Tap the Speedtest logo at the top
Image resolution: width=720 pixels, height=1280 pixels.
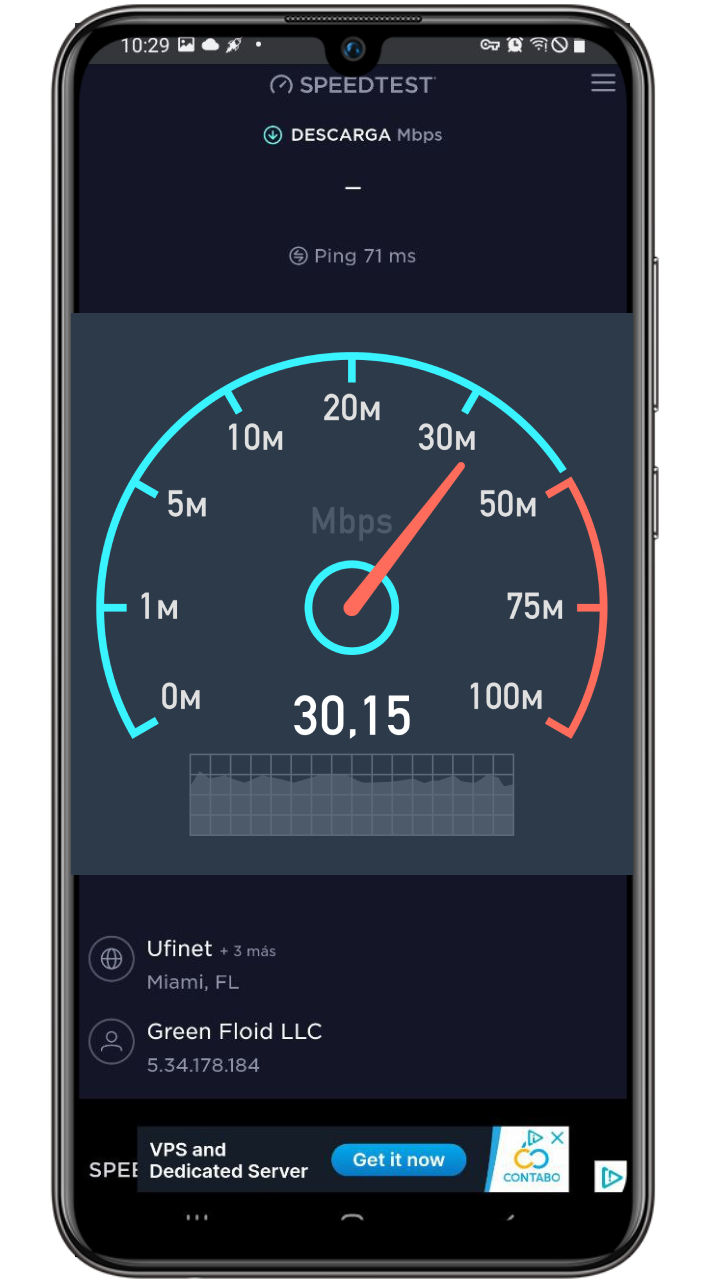352,85
